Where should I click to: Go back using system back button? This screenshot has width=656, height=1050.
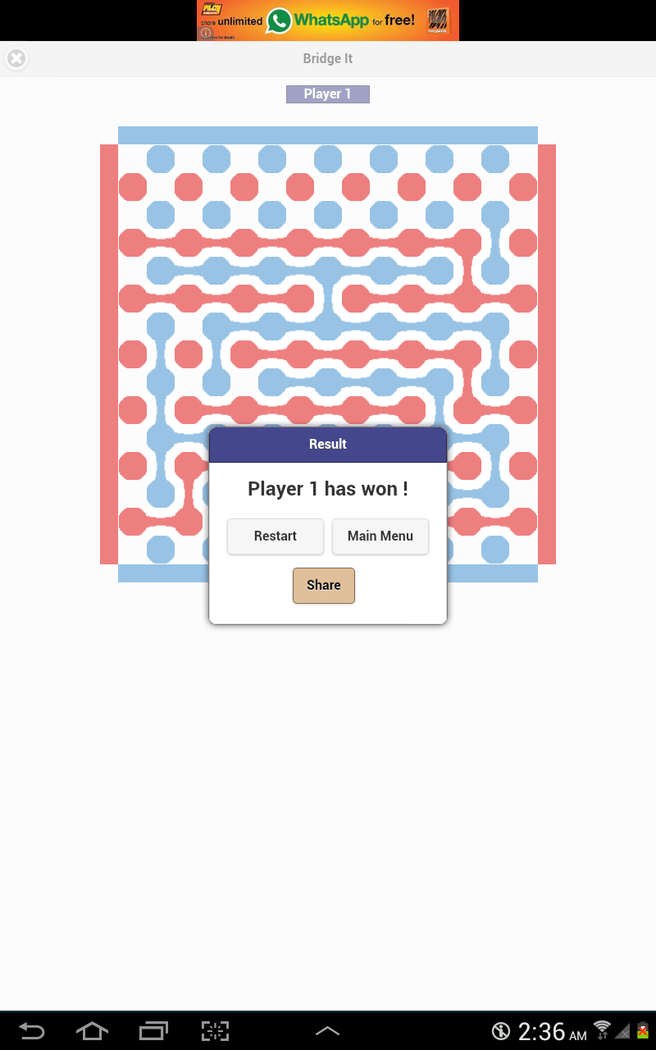click(x=32, y=1030)
